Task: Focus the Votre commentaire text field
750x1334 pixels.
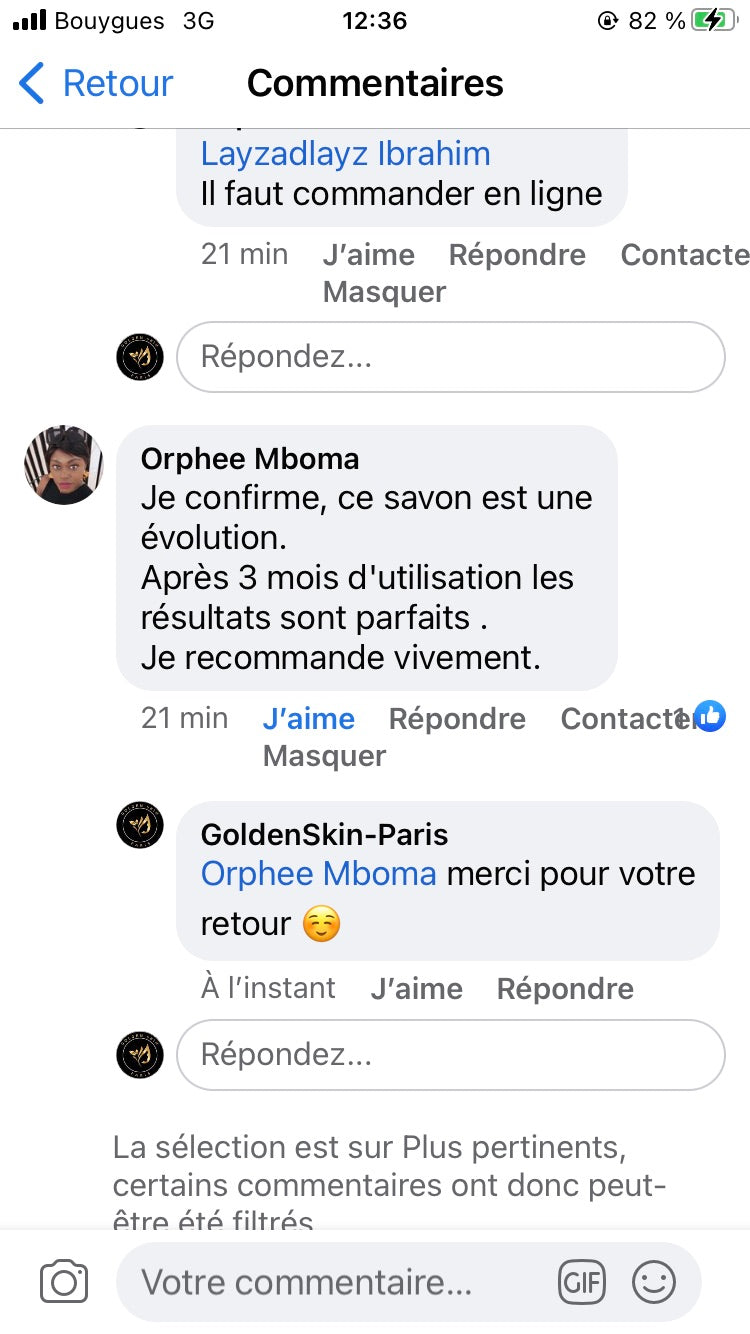Action: tap(330, 1282)
